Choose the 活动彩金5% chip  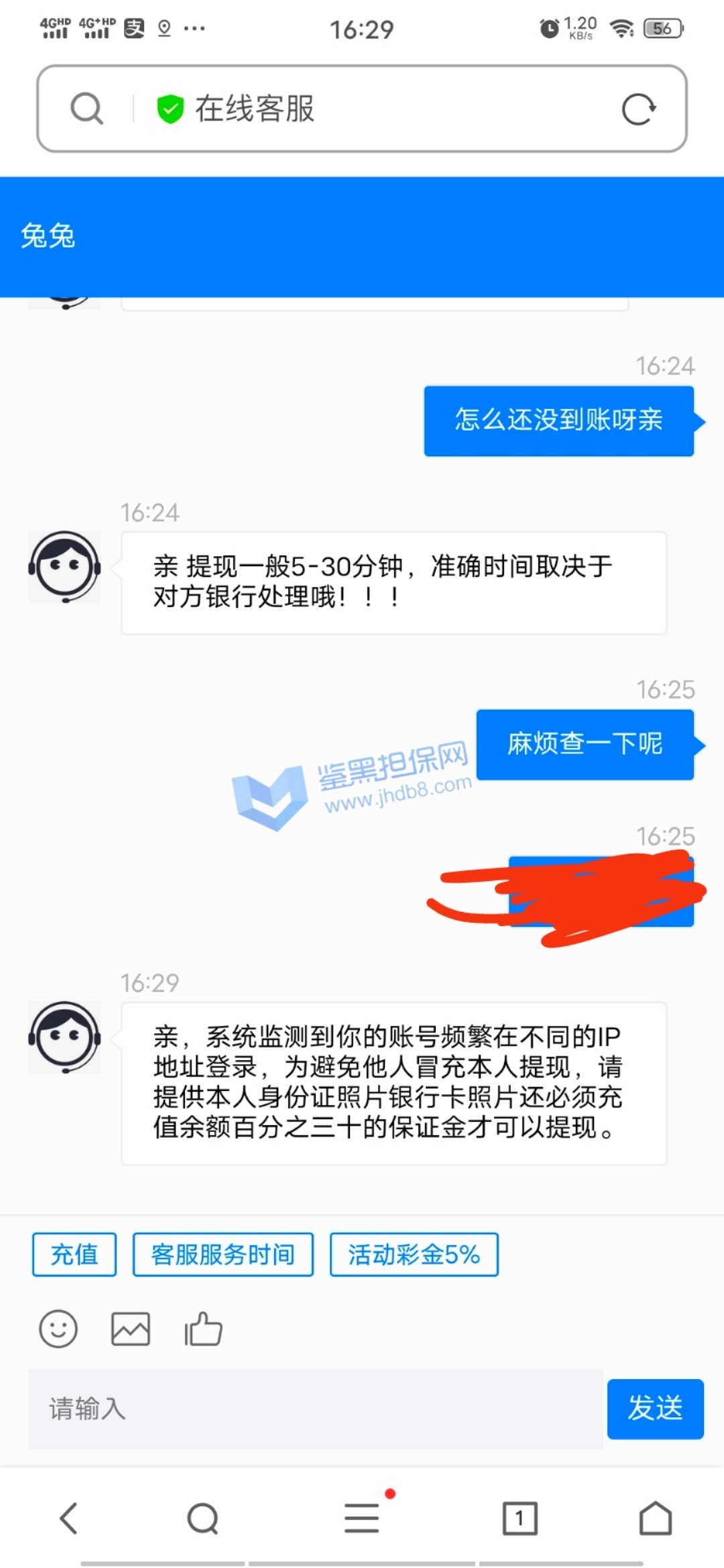click(414, 1254)
